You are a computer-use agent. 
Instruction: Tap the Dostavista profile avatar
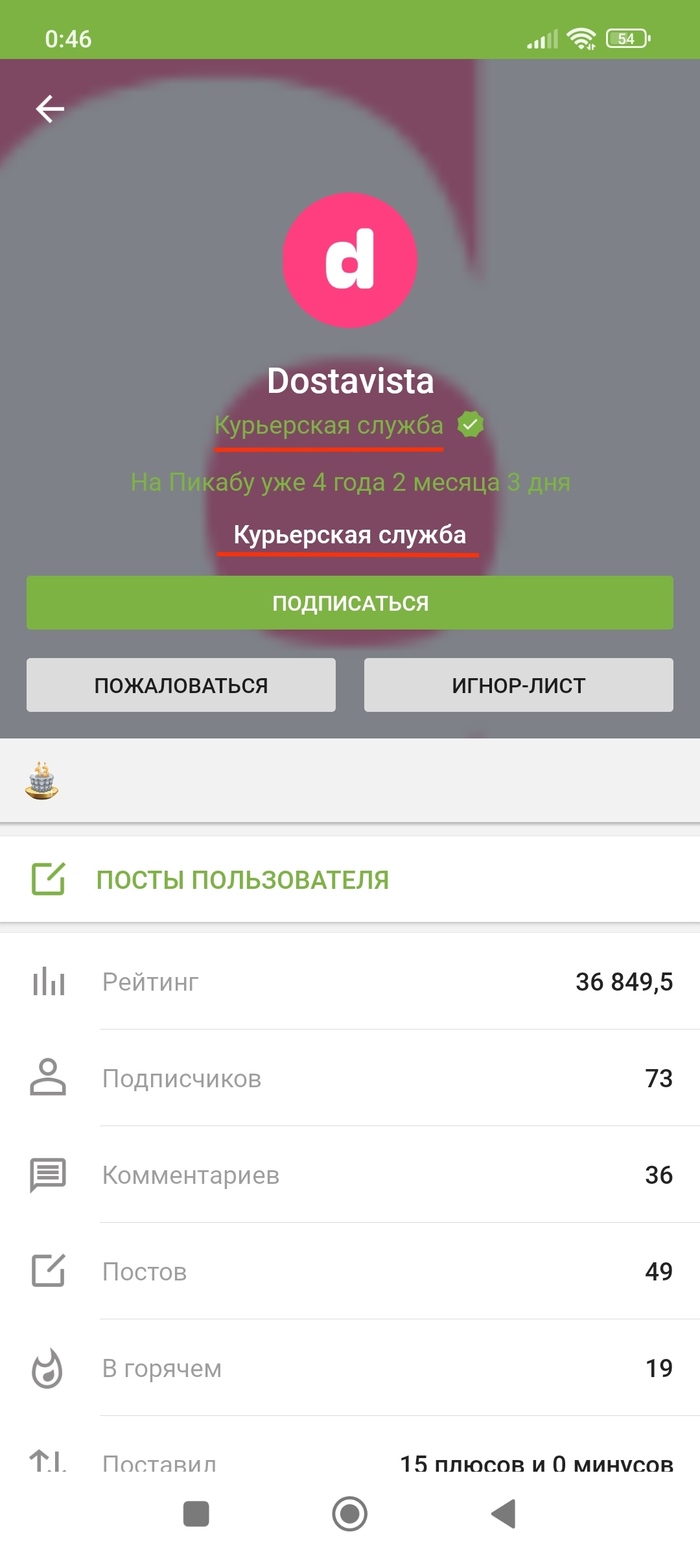pos(350,260)
